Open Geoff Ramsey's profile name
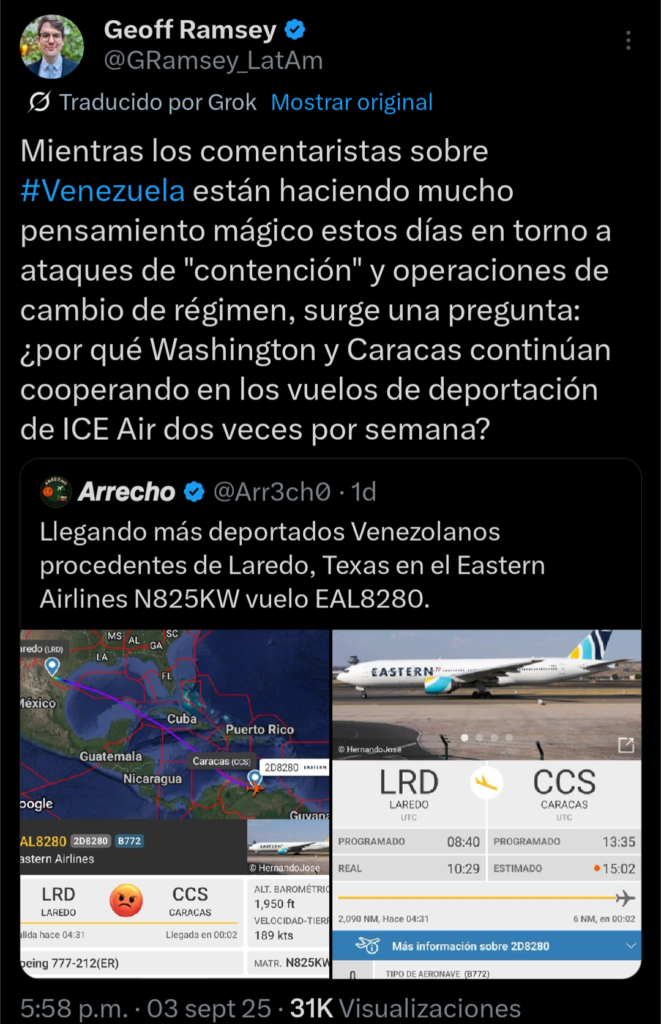Image resolution: width=661 pixels, height=1024 pixels. click(x=190, y=31)
